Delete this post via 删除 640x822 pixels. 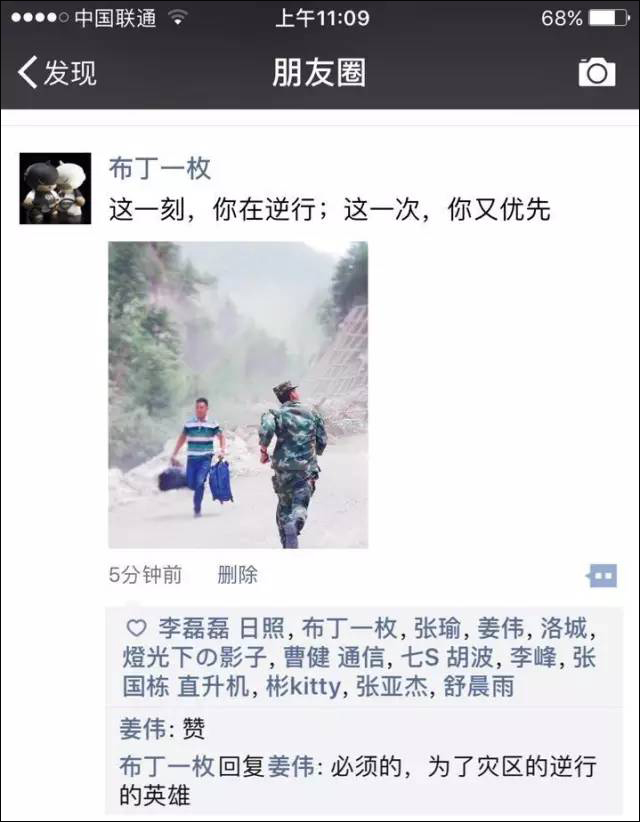(x=237, y=574)
